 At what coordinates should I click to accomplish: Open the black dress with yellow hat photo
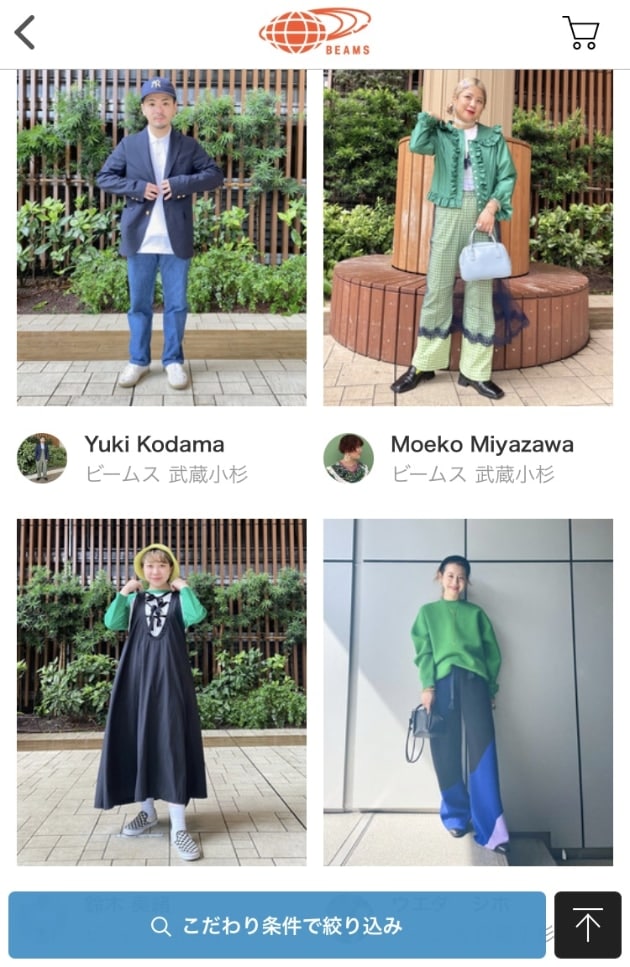[x=161, y=691]
